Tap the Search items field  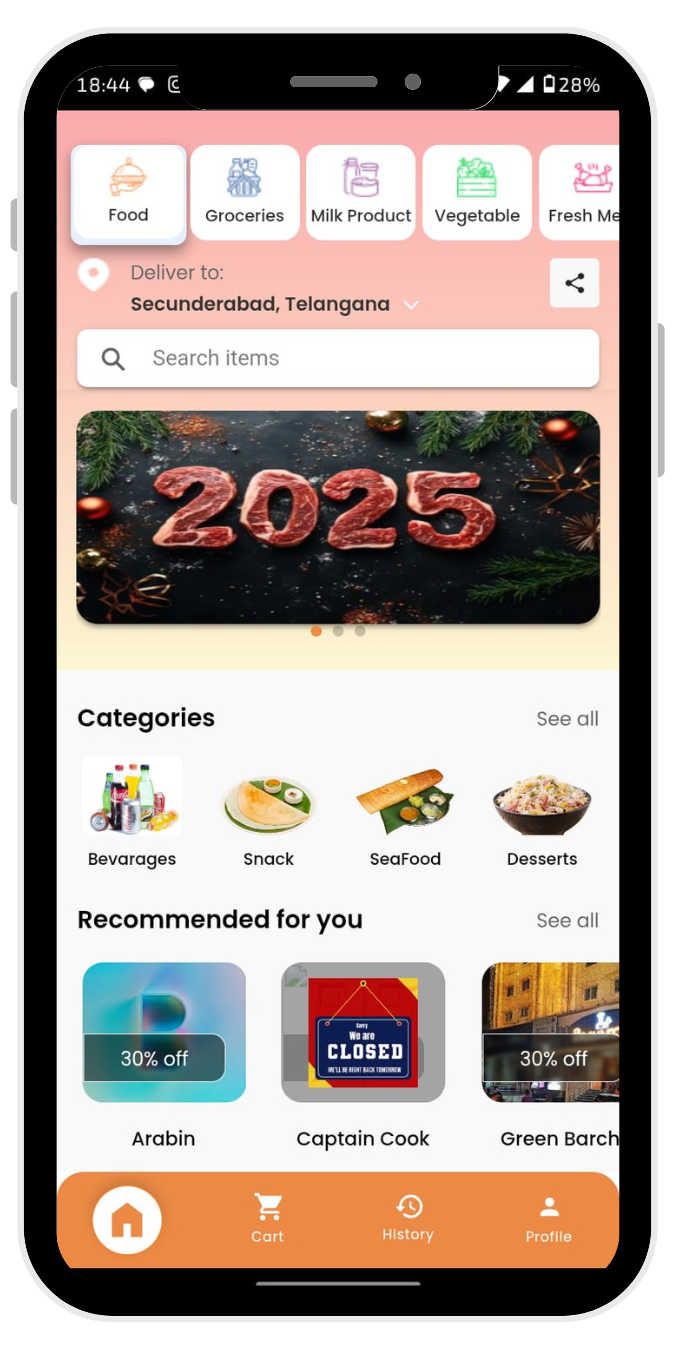click(x=338, y=358)
